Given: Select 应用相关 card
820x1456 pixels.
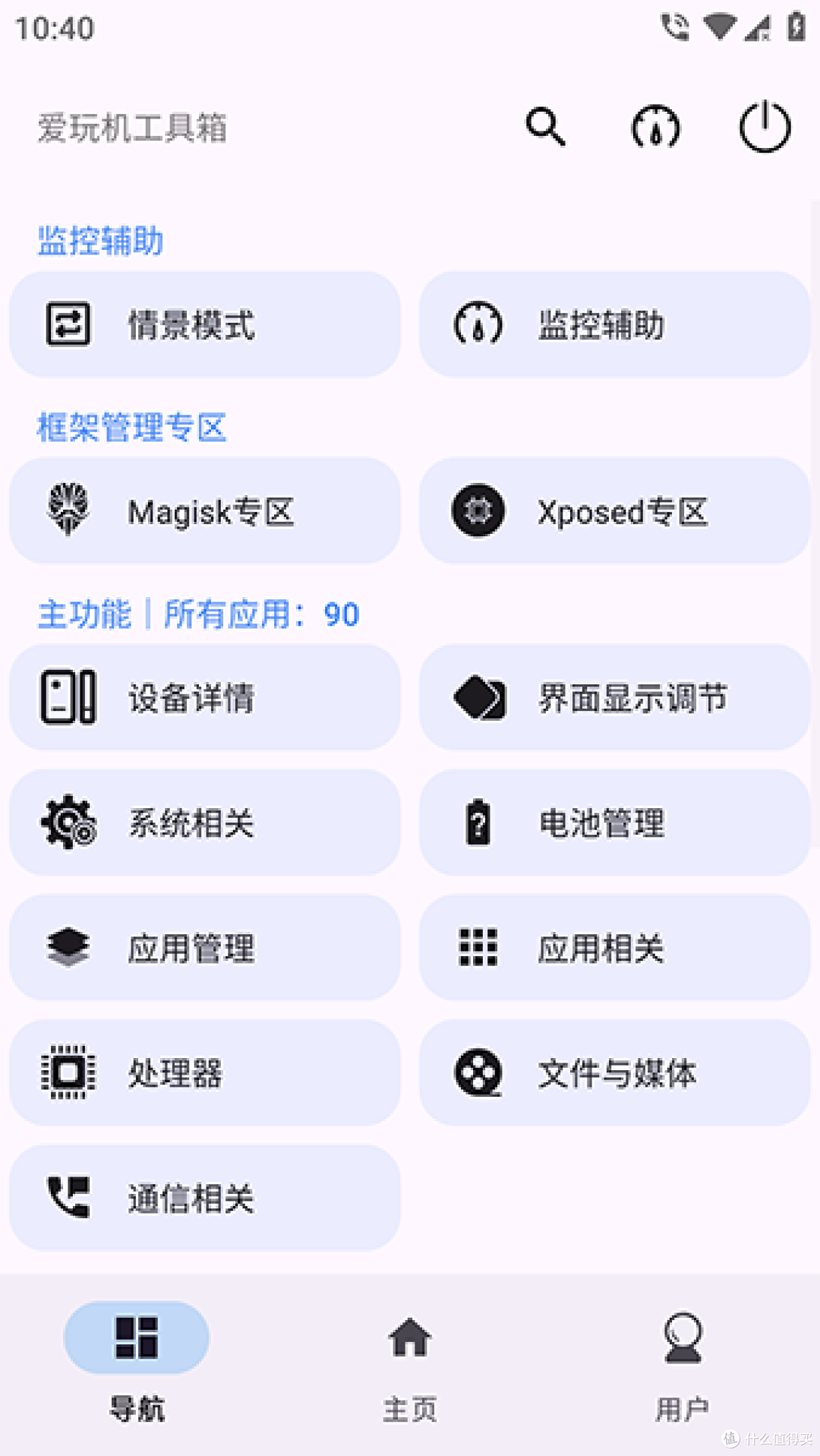Looking at the screenshot, I should (x=614, y=948).
